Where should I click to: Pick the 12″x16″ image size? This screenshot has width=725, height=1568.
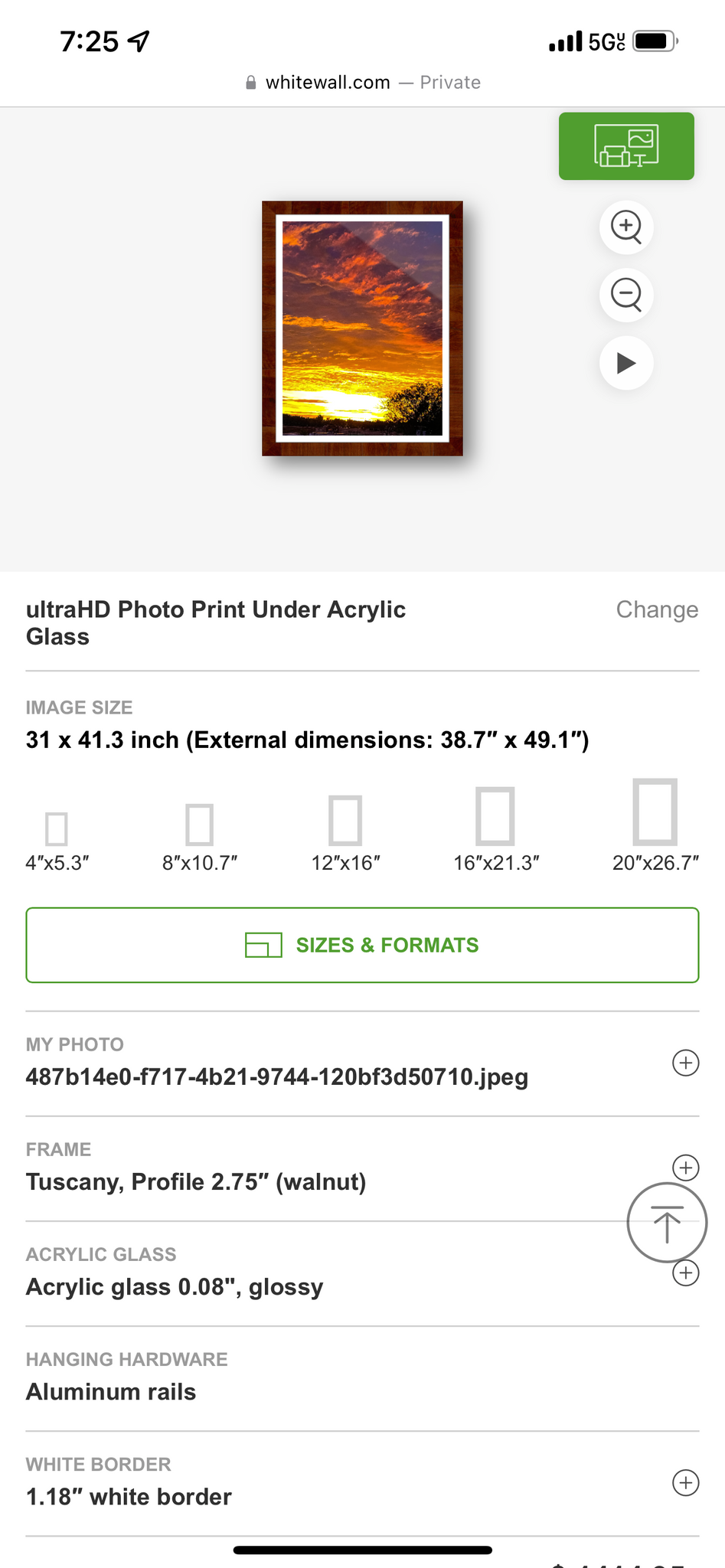tap(345, 832)
